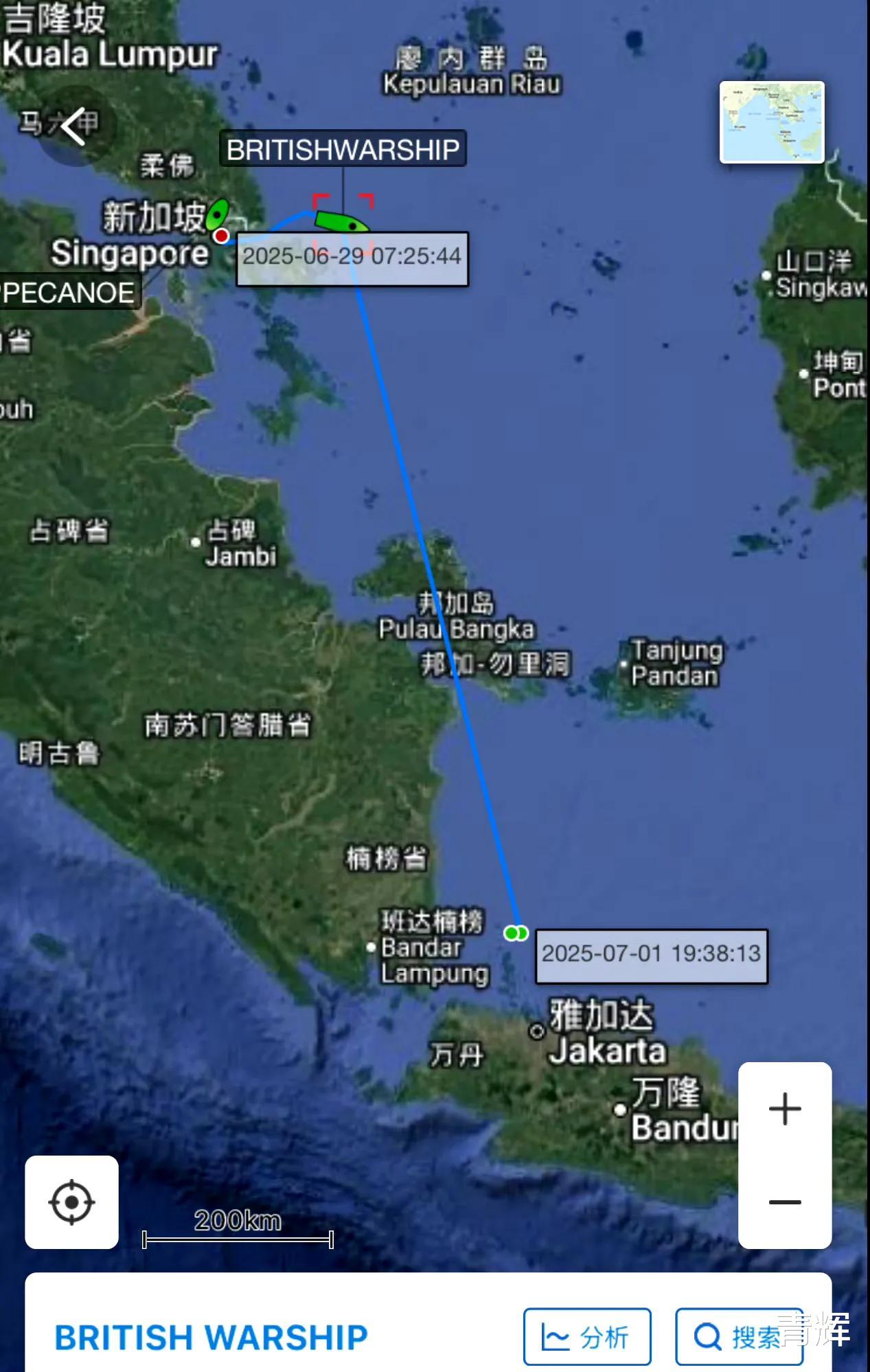Image resolution: width=870 pixels, height=1372 pixels.
Task: Tap the green track endpoint near Jakarta
Action: tap(516, 933)
